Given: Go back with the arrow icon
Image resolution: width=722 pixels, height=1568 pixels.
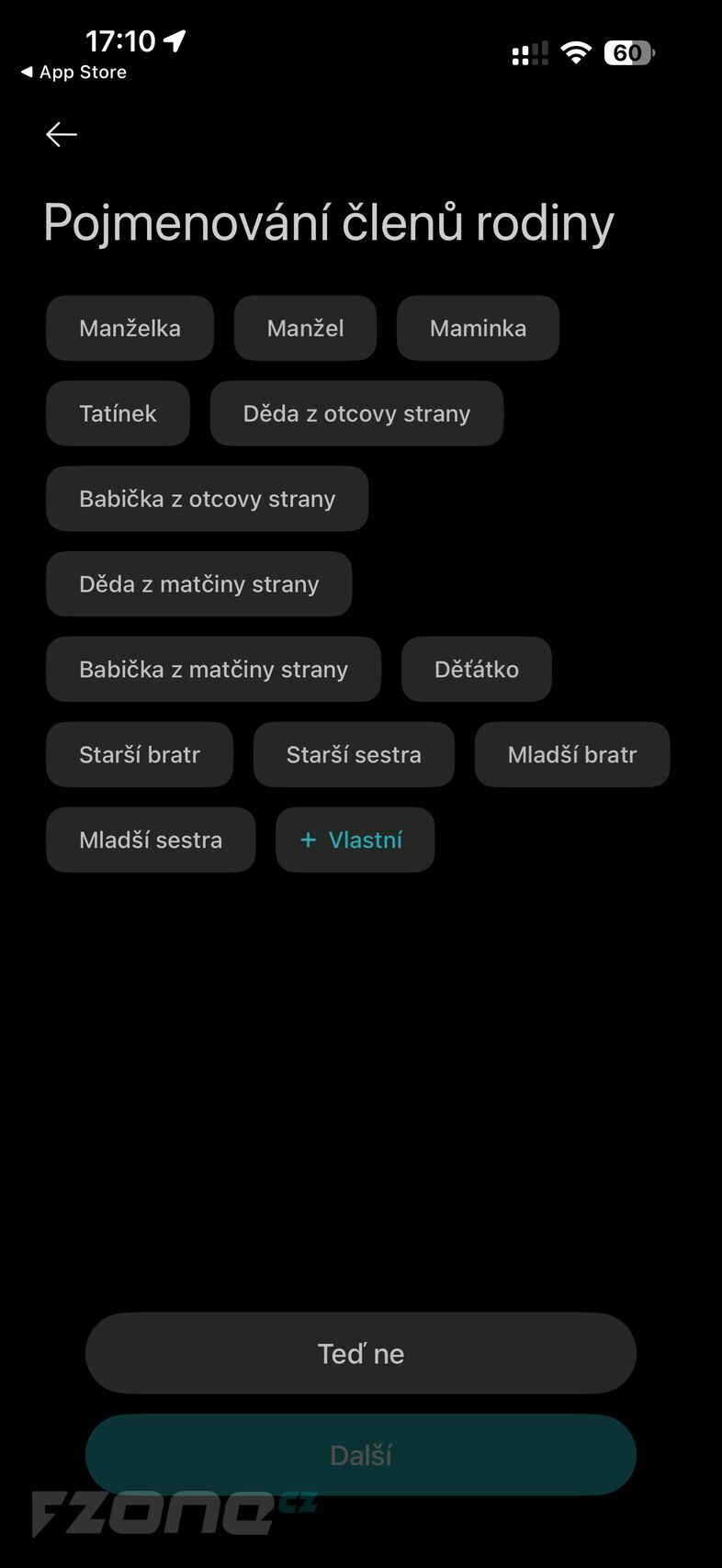Looking at the screenshot, I should point(62,135).
